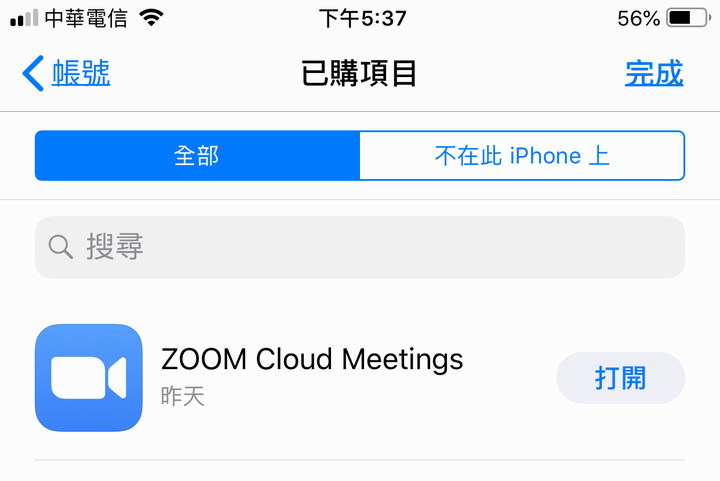Viewport: 720px width, 481px height.
Task: Open ZOOM Cloud Meetings with 打開 button
Action: [620, 378]
